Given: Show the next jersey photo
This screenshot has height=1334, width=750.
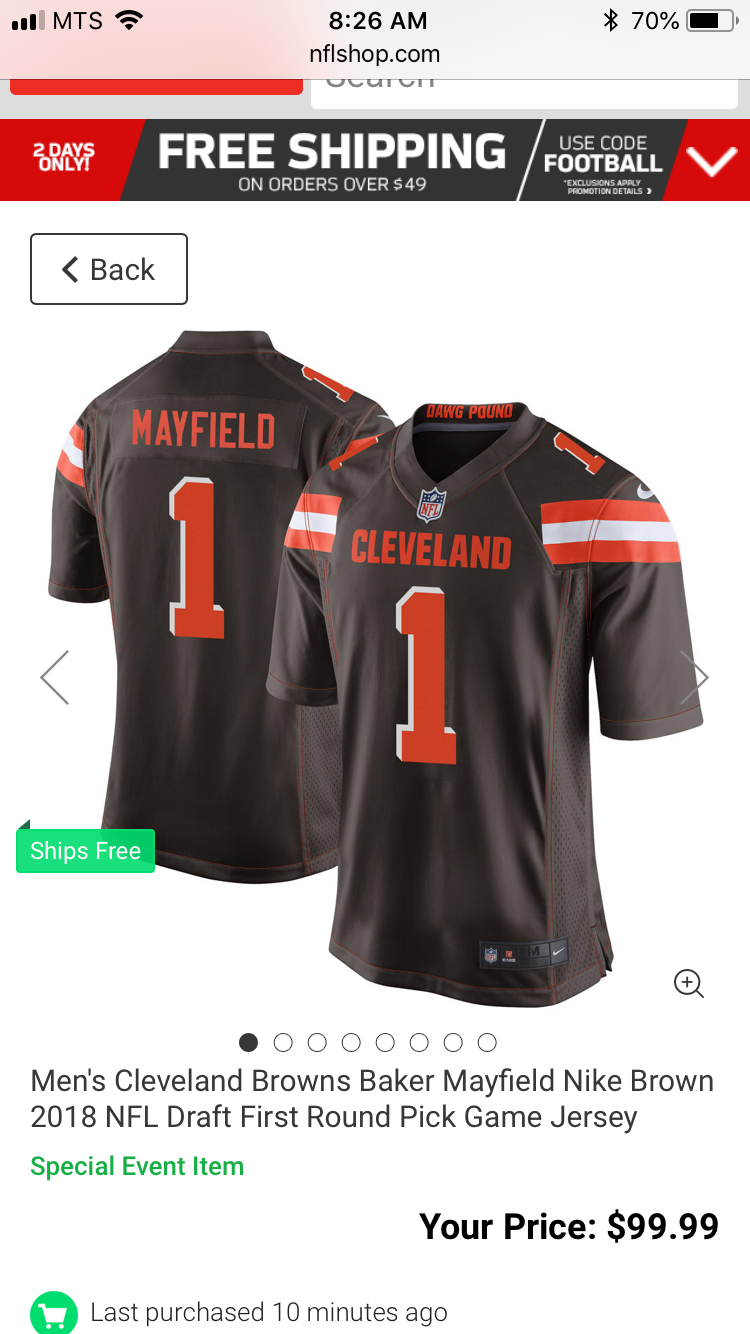Looking at the screenshot, I should 694,678.
